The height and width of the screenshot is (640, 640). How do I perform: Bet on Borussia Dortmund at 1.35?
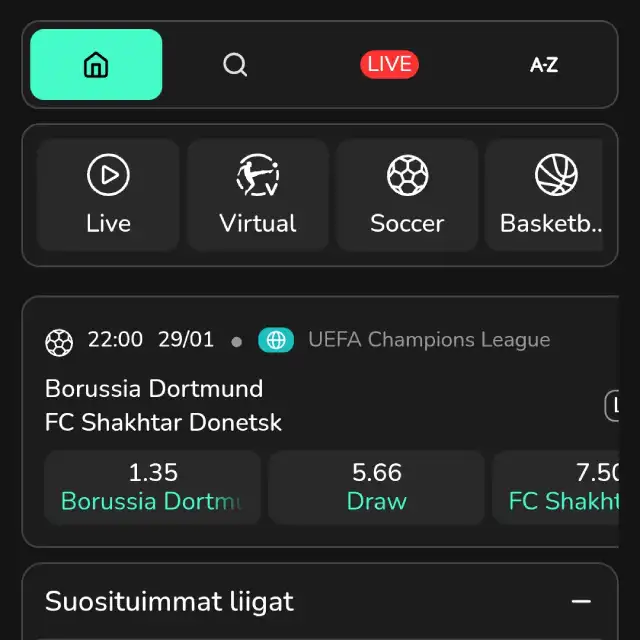click(153, 487)
